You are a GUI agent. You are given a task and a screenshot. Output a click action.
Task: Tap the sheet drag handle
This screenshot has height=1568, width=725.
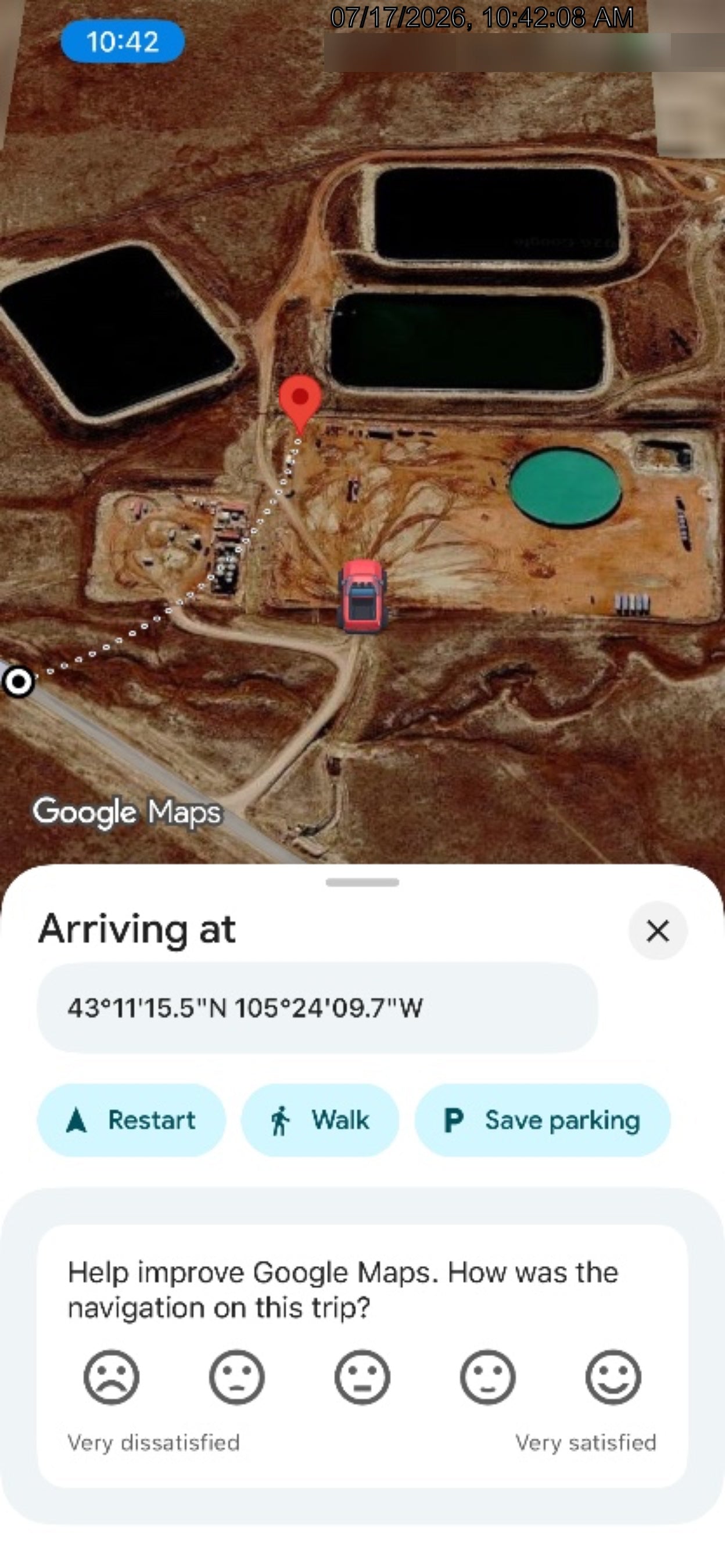coord(362,883)
